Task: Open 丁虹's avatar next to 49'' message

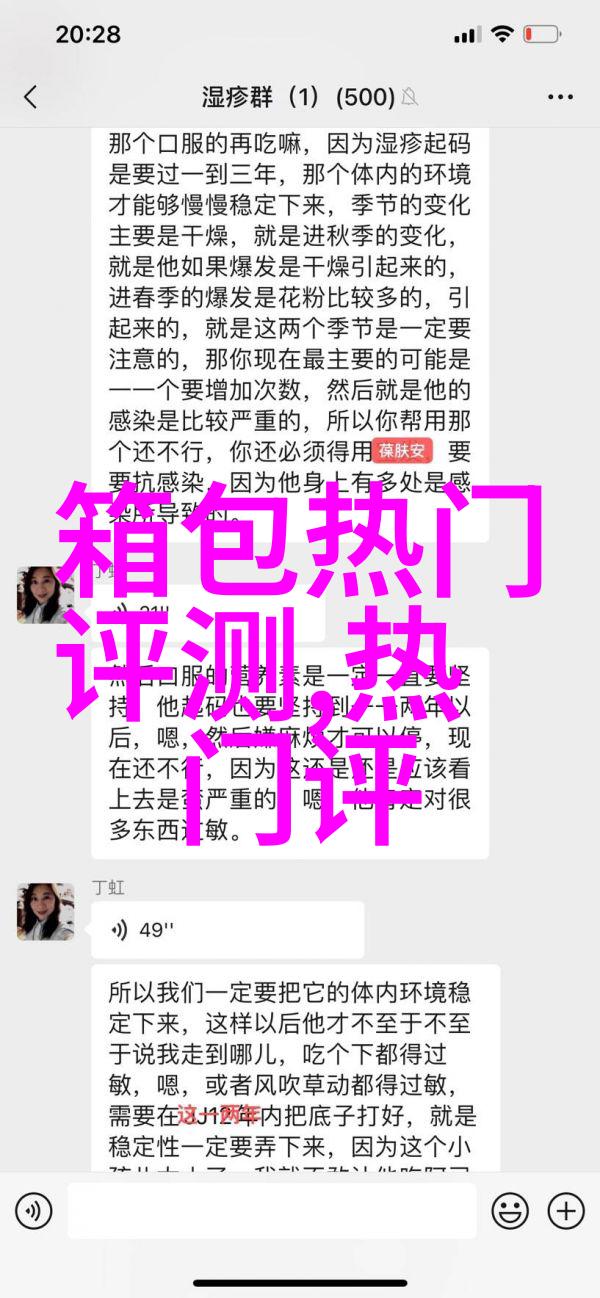Action: click(x=45, y=911)
